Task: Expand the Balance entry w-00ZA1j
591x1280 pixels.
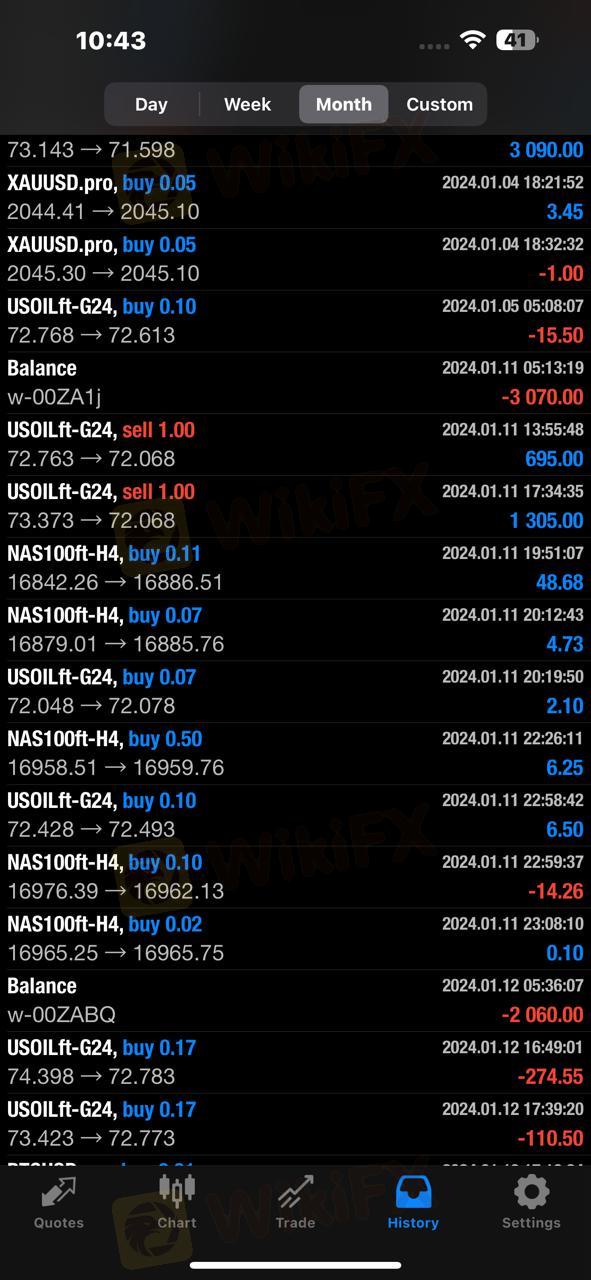Action: click(x=295, y=383)
